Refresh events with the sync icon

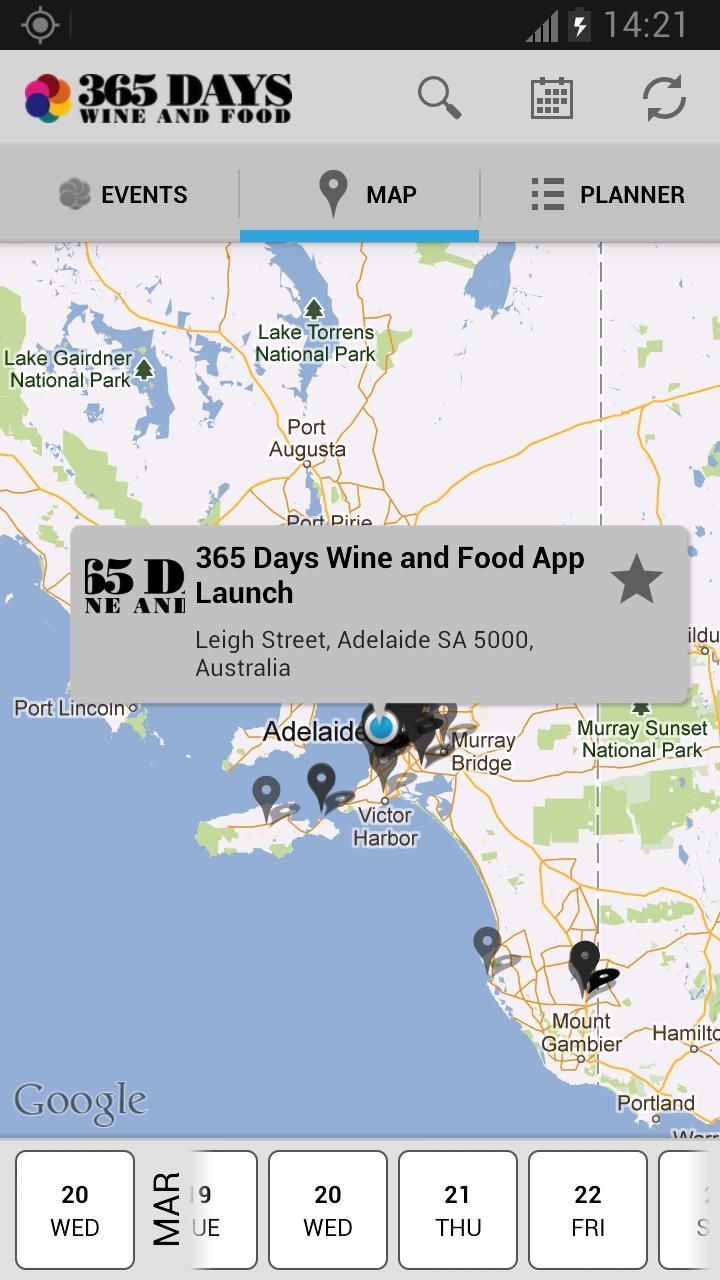click(x=663, y=98)
